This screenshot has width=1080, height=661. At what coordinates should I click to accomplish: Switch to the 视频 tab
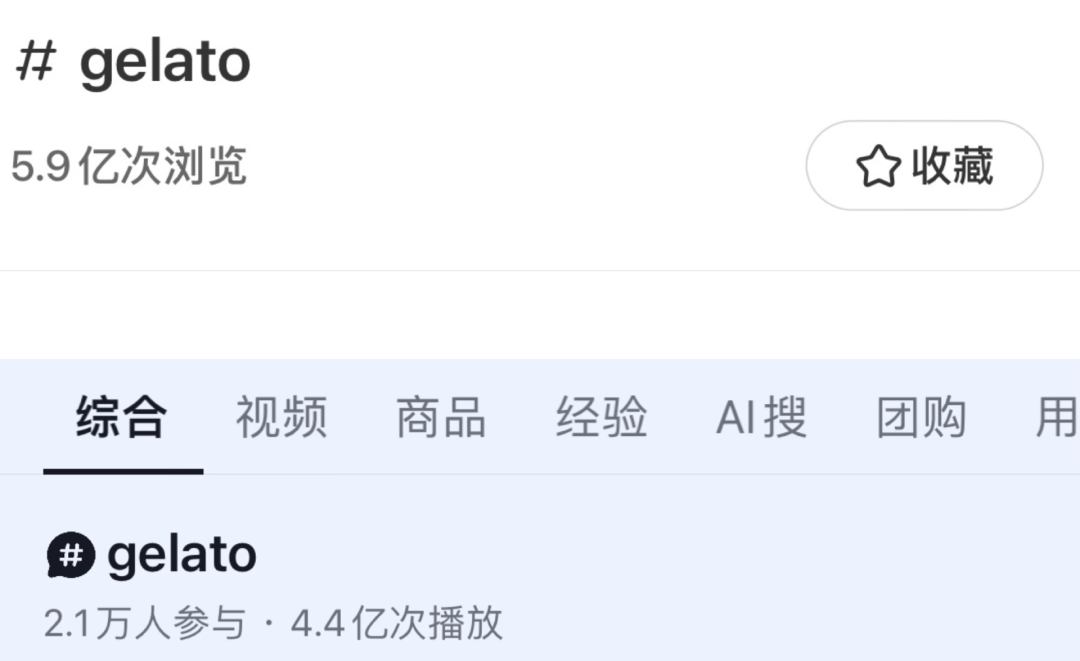(x=281, y=417)
